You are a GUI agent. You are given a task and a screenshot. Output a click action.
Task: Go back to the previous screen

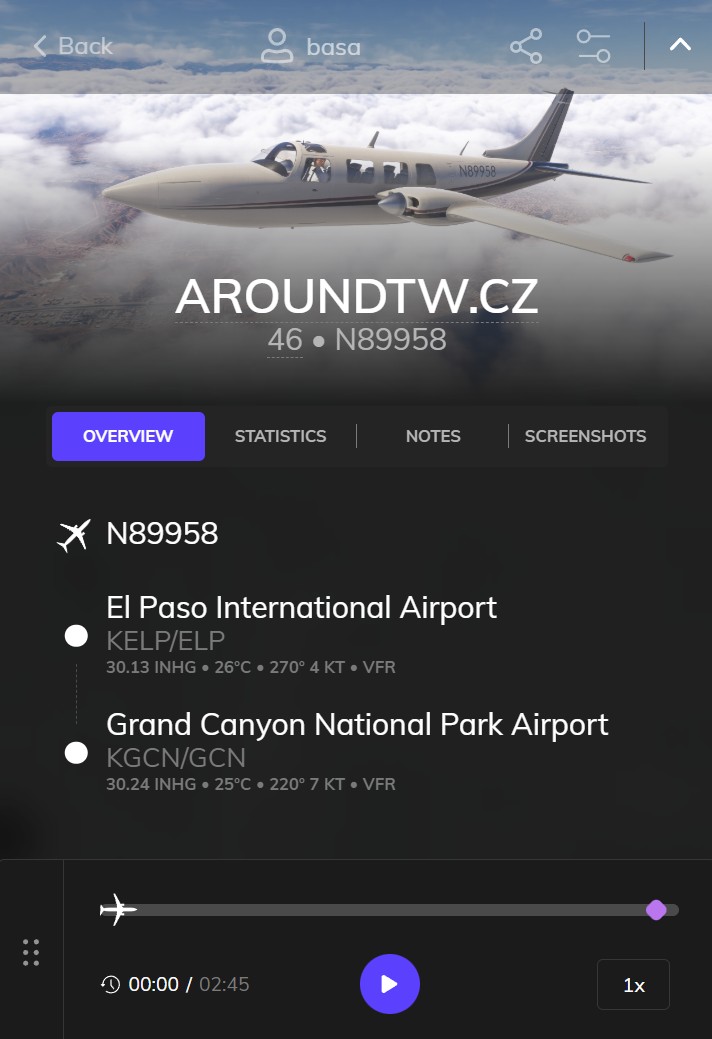(72, 46)
